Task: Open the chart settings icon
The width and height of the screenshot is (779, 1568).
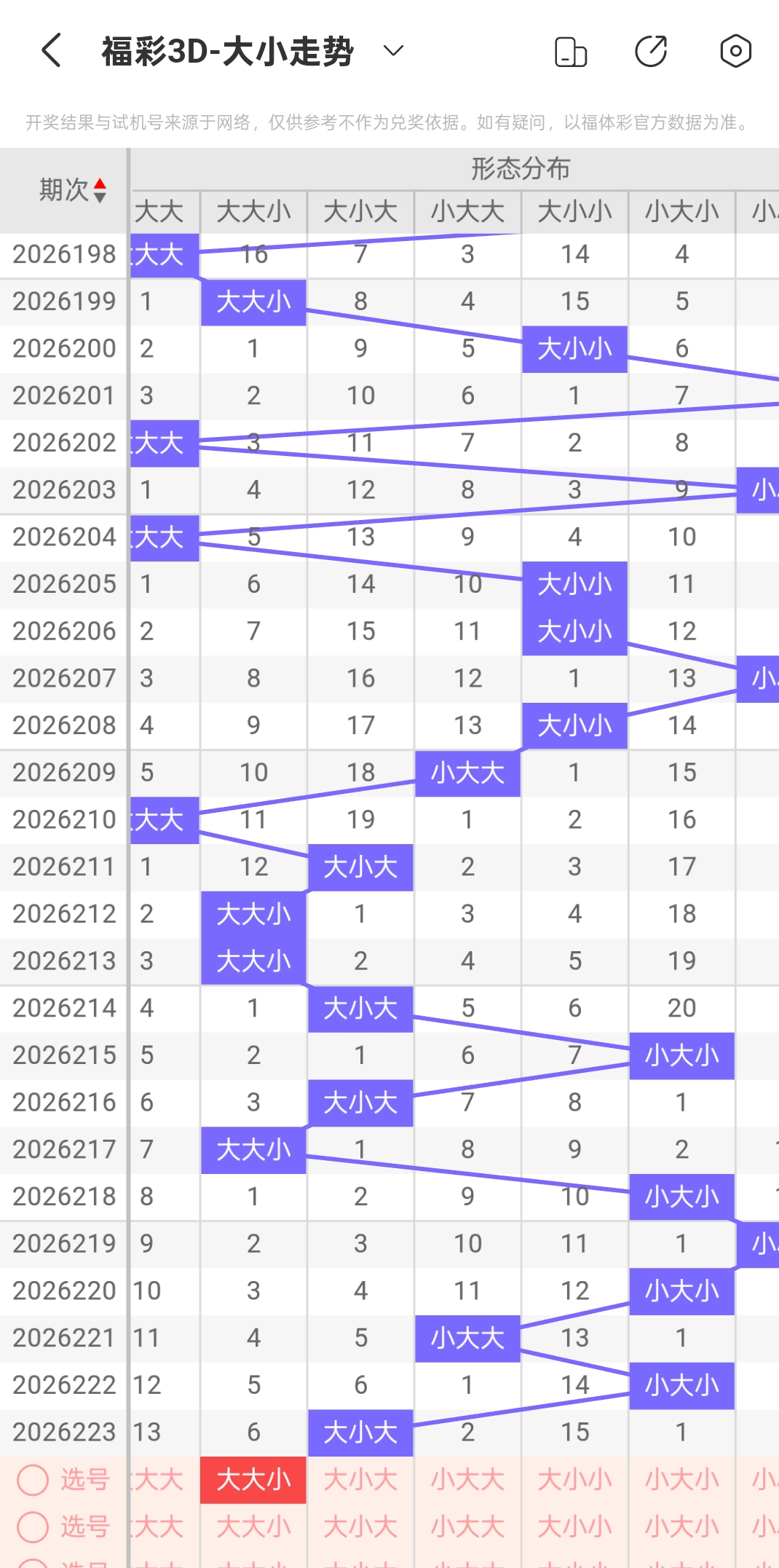Action: click(x=735, y=51)
